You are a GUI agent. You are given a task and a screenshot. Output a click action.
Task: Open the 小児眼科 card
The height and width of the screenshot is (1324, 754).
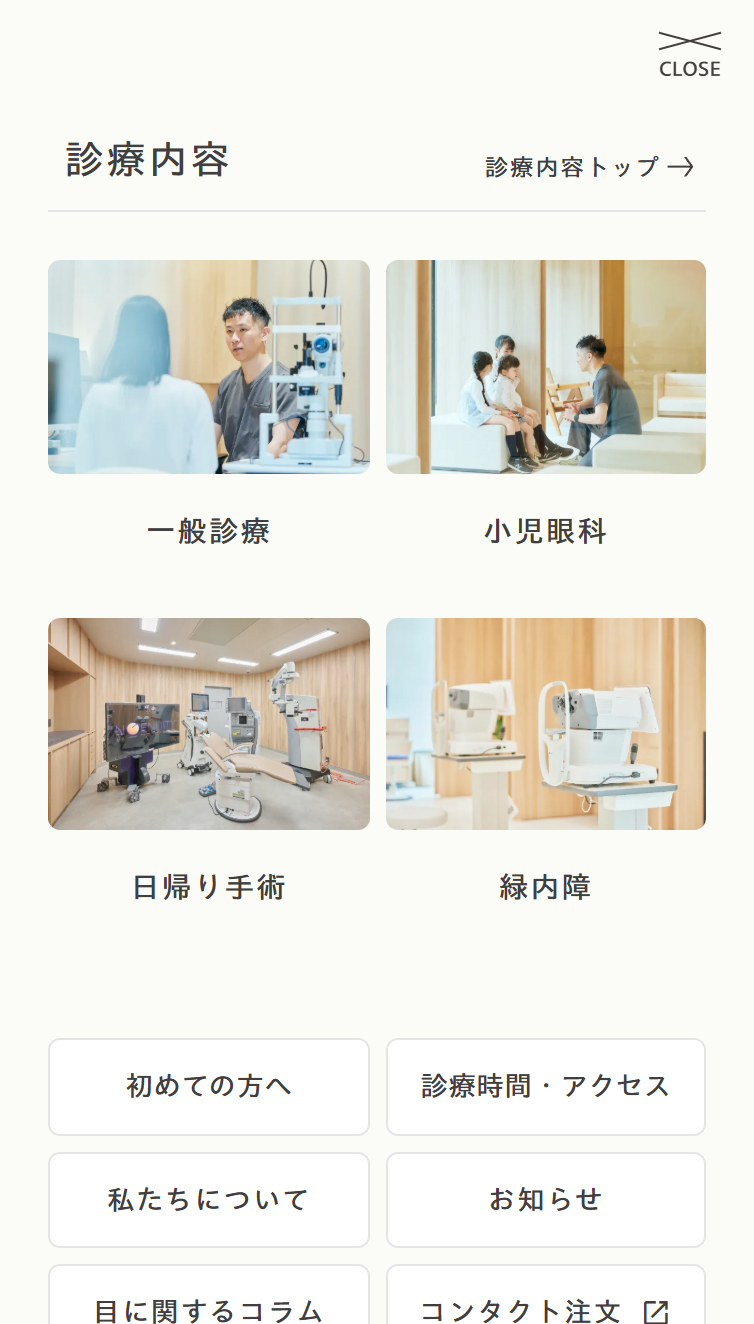(546, 405)
